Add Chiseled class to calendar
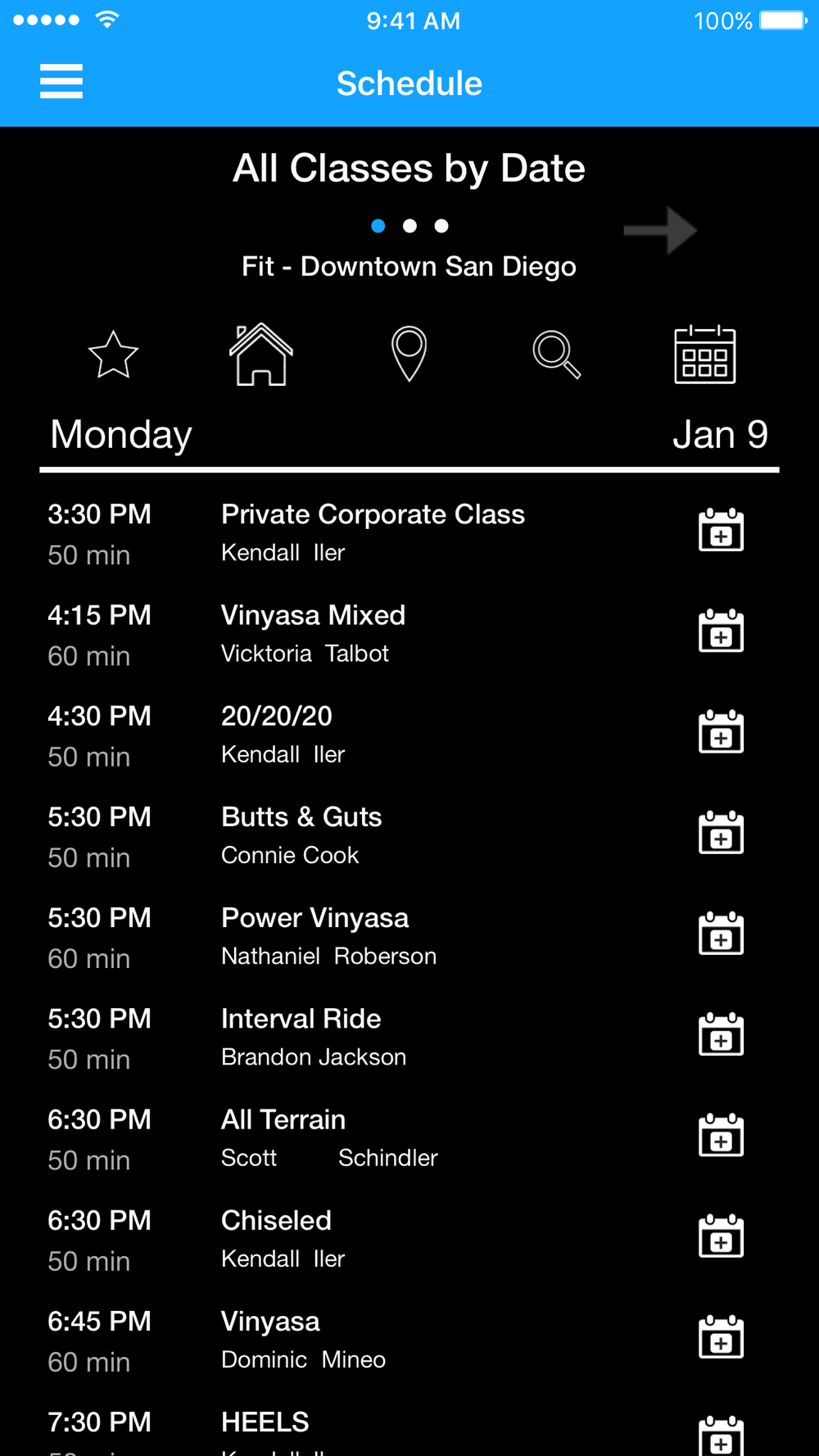Image resolution: width=819 pixels, height=1456 pixels. (721, 1236)
